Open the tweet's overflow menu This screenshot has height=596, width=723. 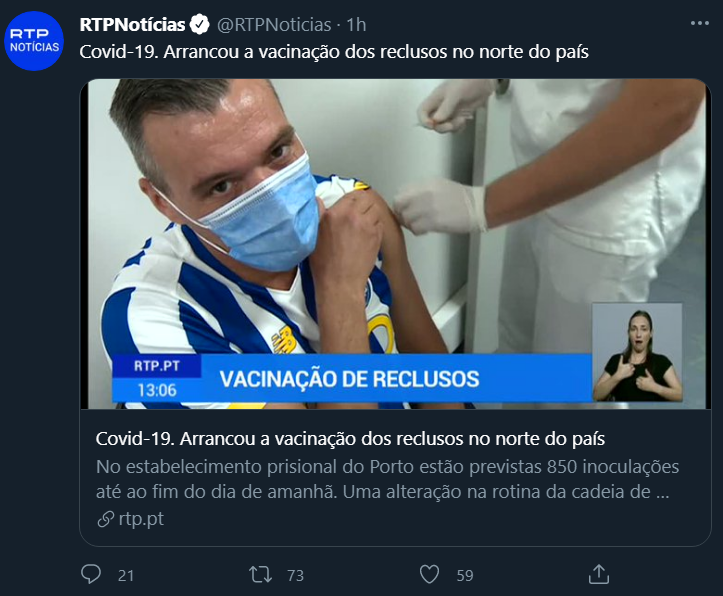point(696,22)
